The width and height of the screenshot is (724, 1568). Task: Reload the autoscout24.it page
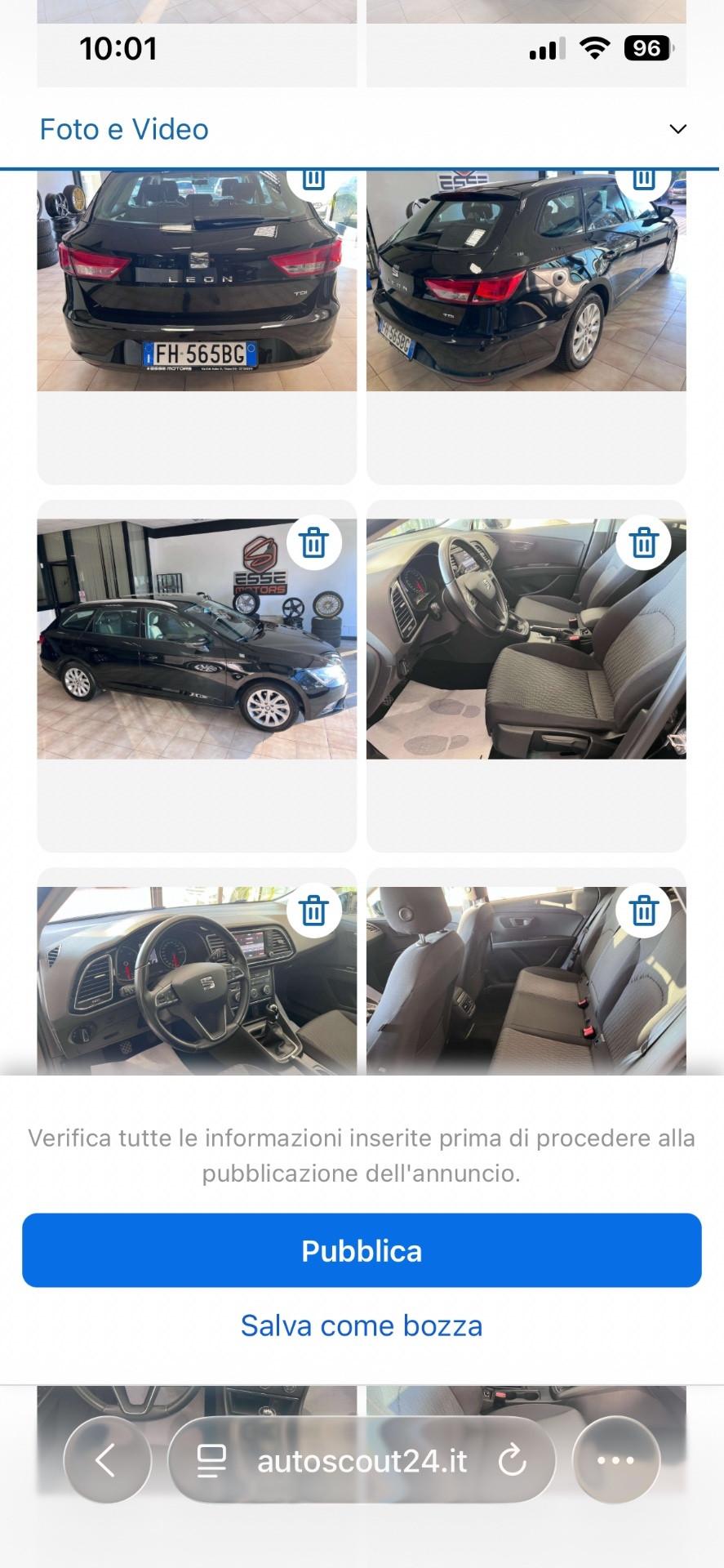pyautogui.click(x=513, y=1461)
